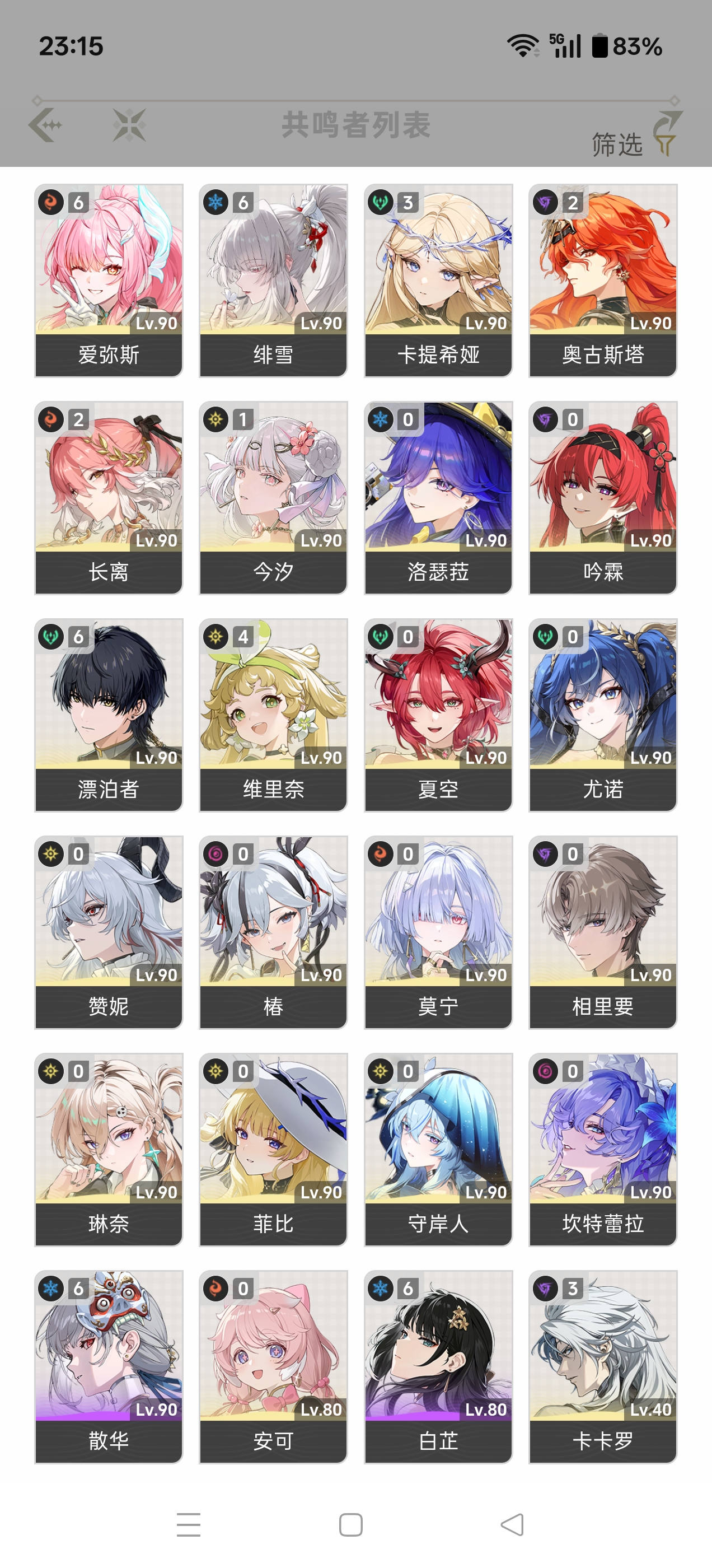Open character card 爱弥斯
The width and height of the screenshot is (712, 1568).
click(x=109, y=281)
